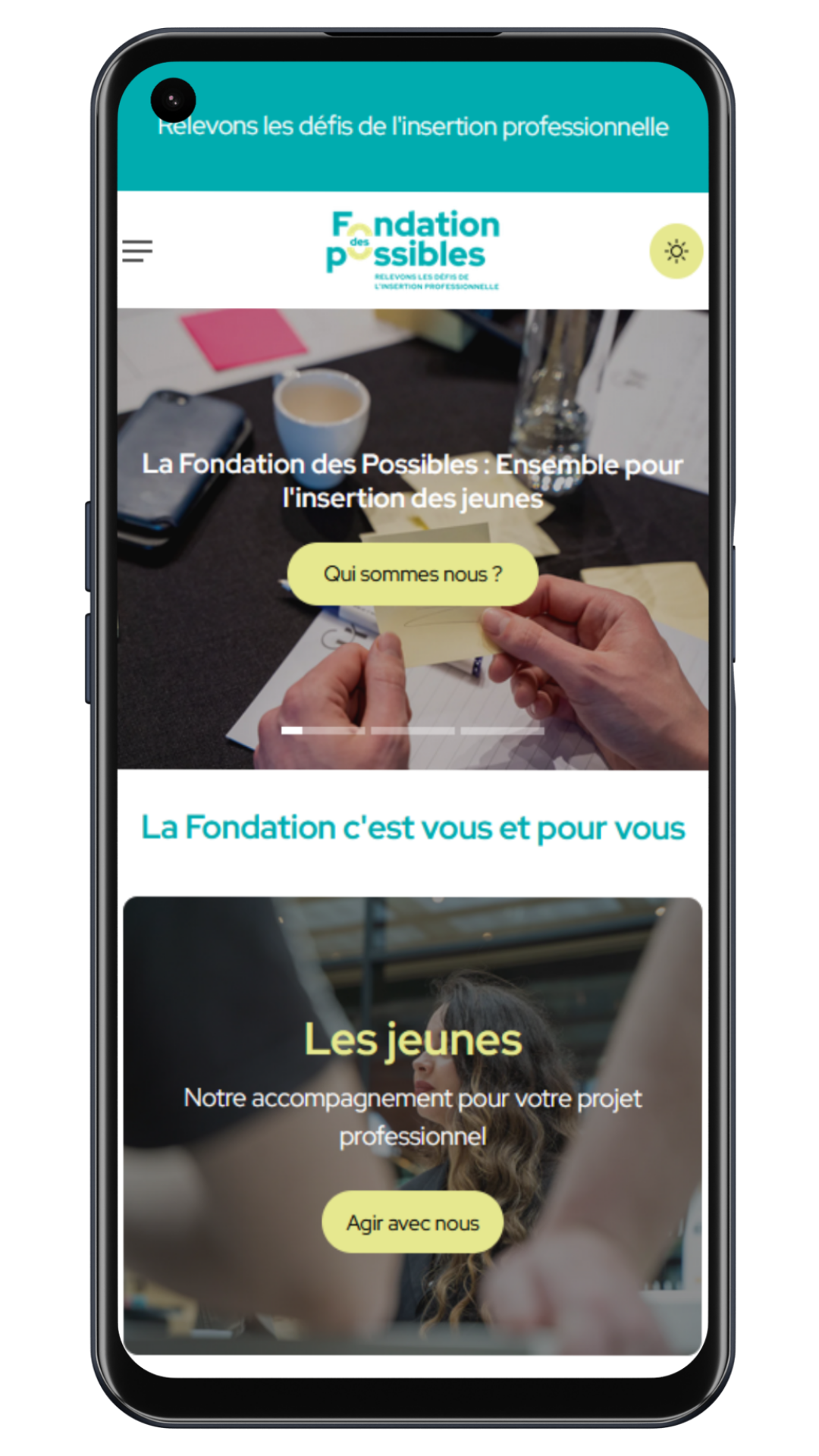The width and height of the screenshot is (819, 1456).
Task: Toggle the site theme with the sun icon
Action: pyautogui.click(x=675, y=251)
